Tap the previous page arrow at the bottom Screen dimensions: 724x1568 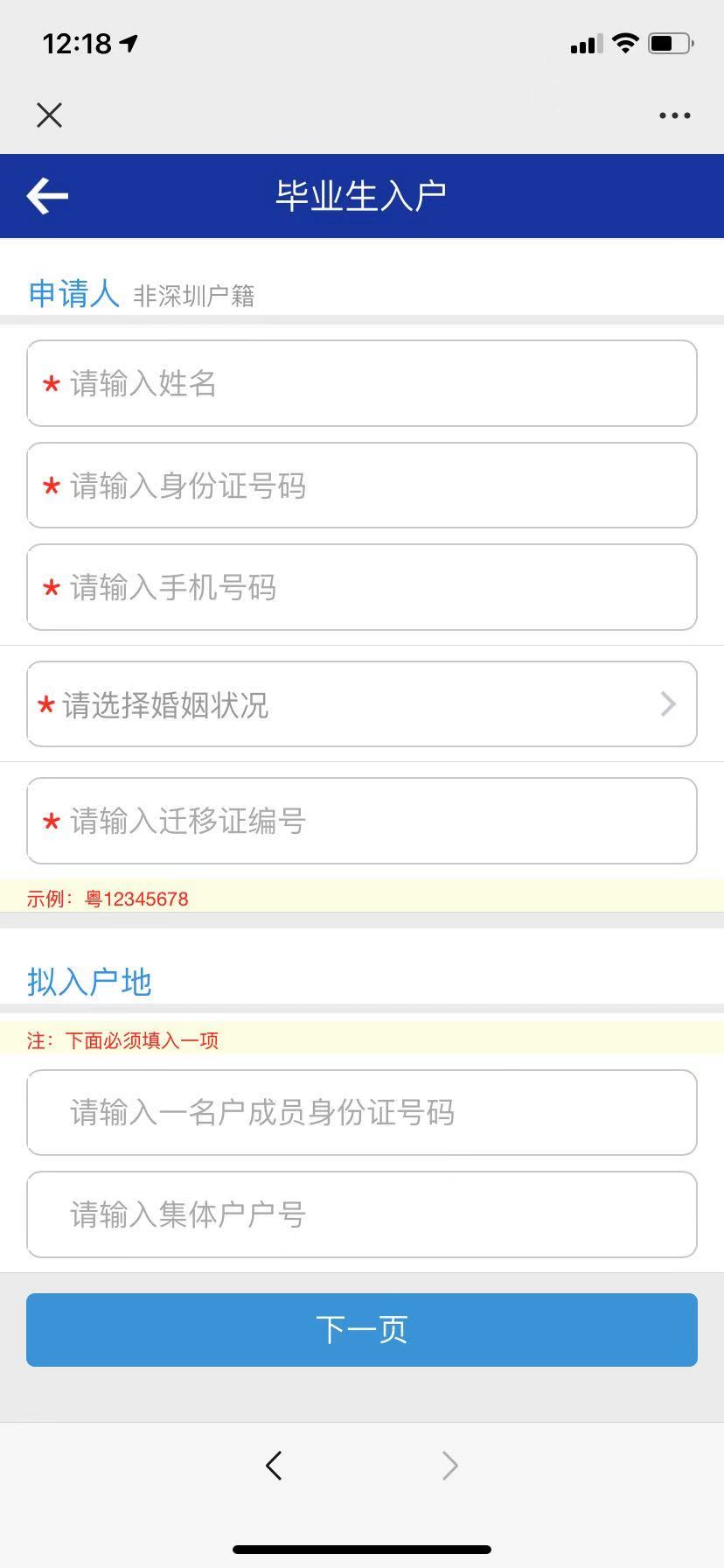pos(274,1466)
